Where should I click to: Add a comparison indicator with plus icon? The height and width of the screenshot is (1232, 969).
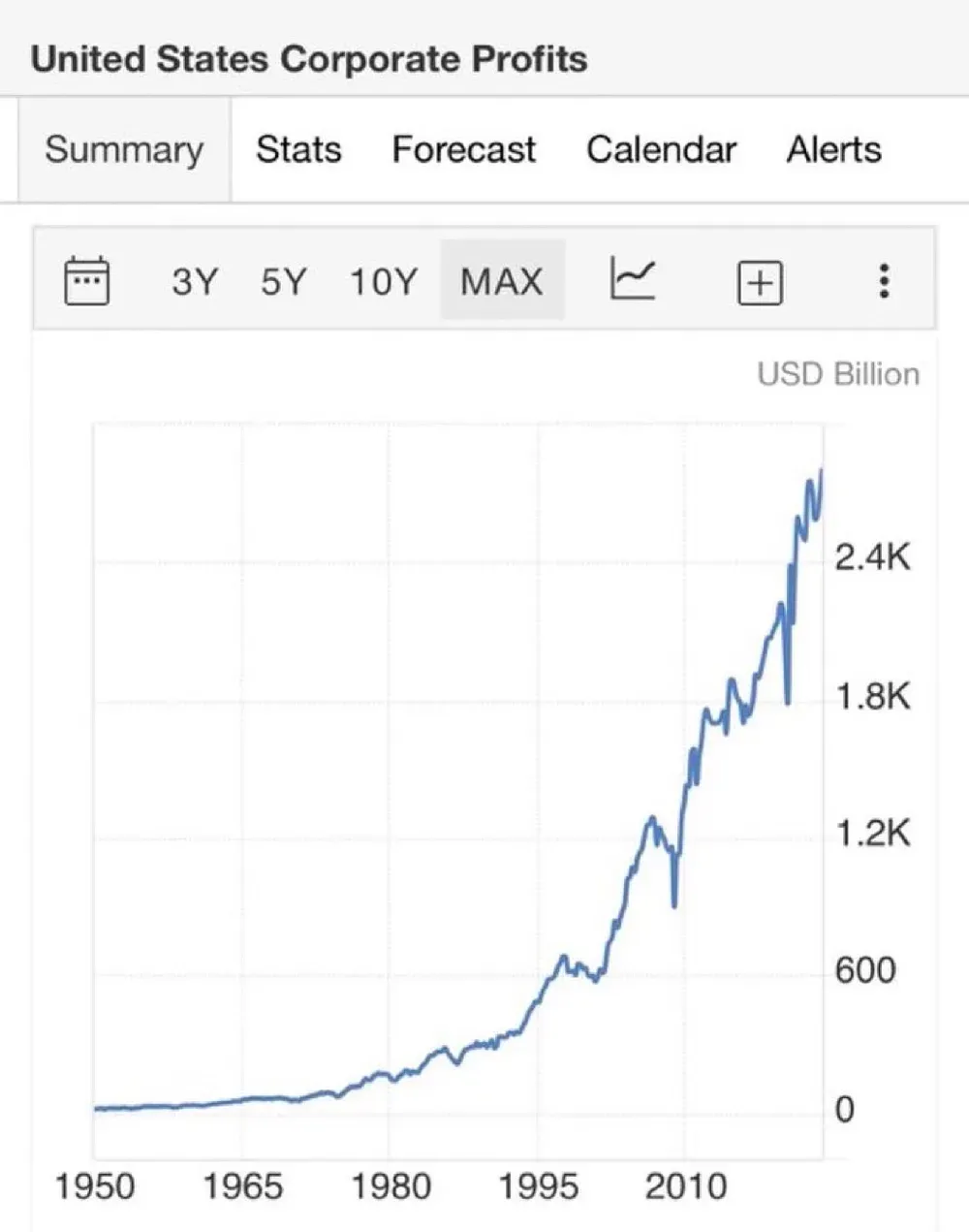(x=760, y=282)
